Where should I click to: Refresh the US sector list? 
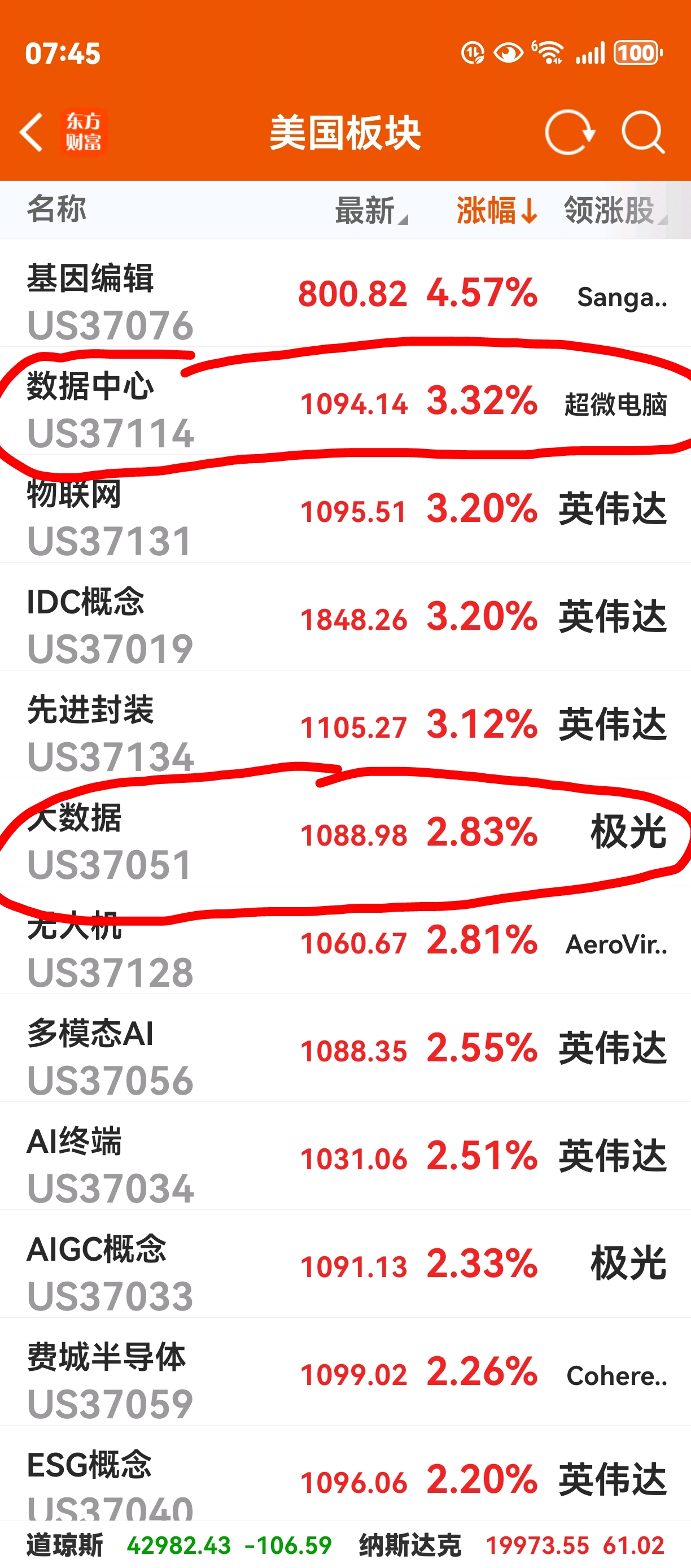(570, 132)
